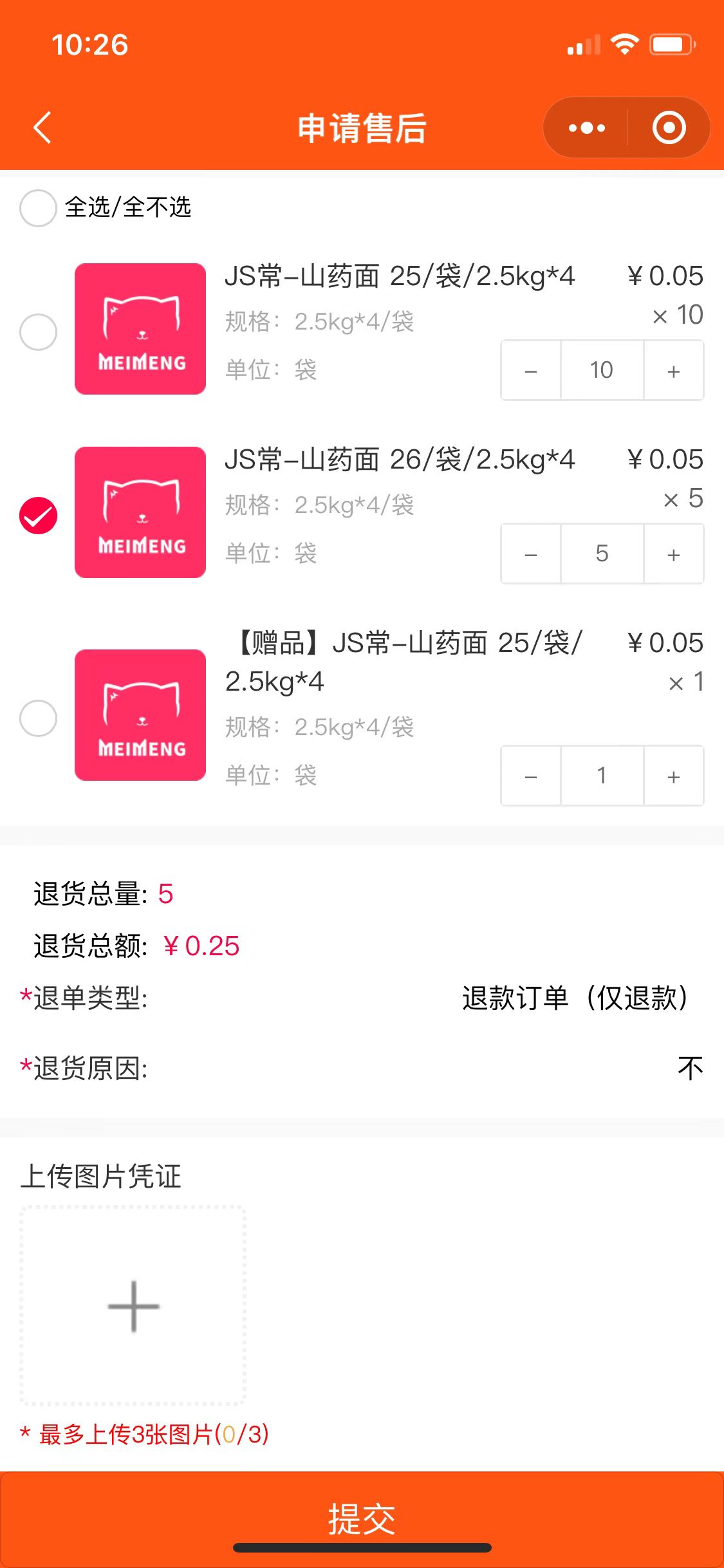
Task: Go back from 申请售后 page
Action: tap(42, 127)
